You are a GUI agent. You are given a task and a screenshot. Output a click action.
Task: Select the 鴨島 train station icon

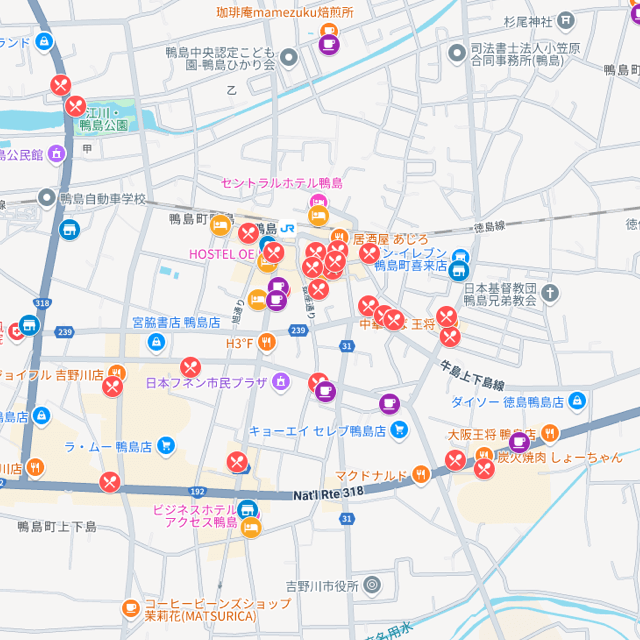pyautogui.click(x=288, y=228)
